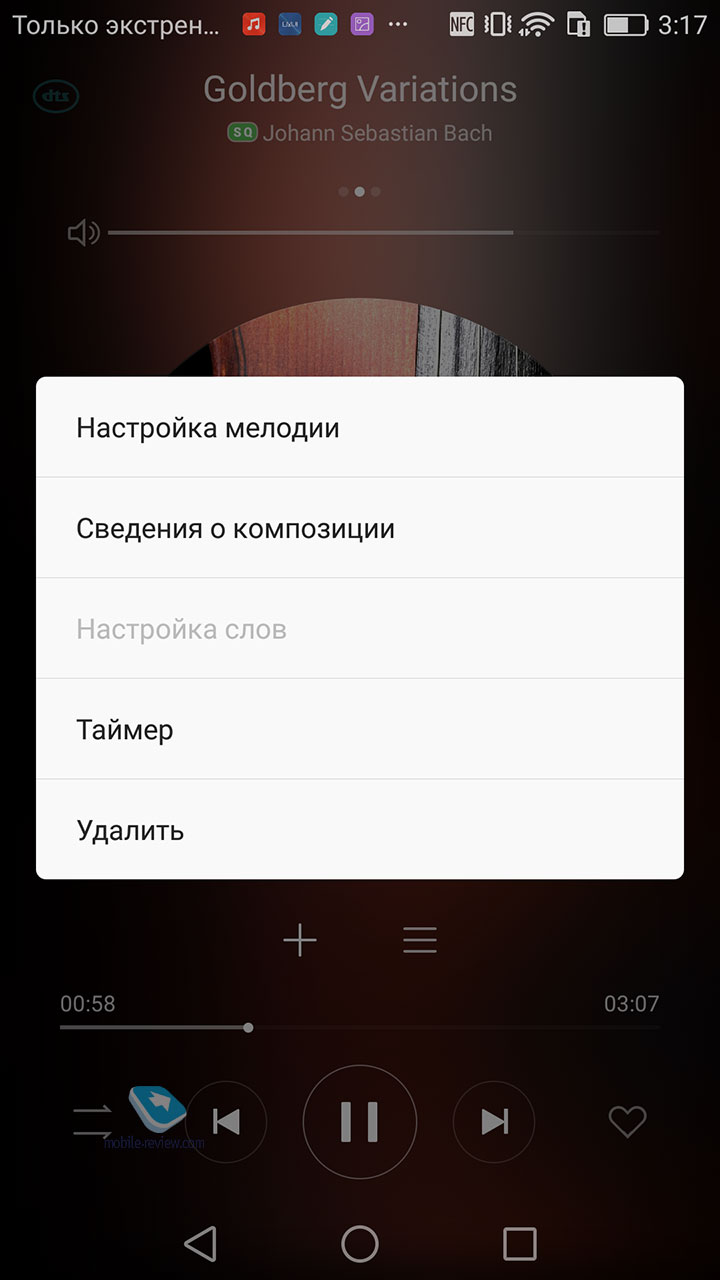Tap the system back button

(201, 1244)
